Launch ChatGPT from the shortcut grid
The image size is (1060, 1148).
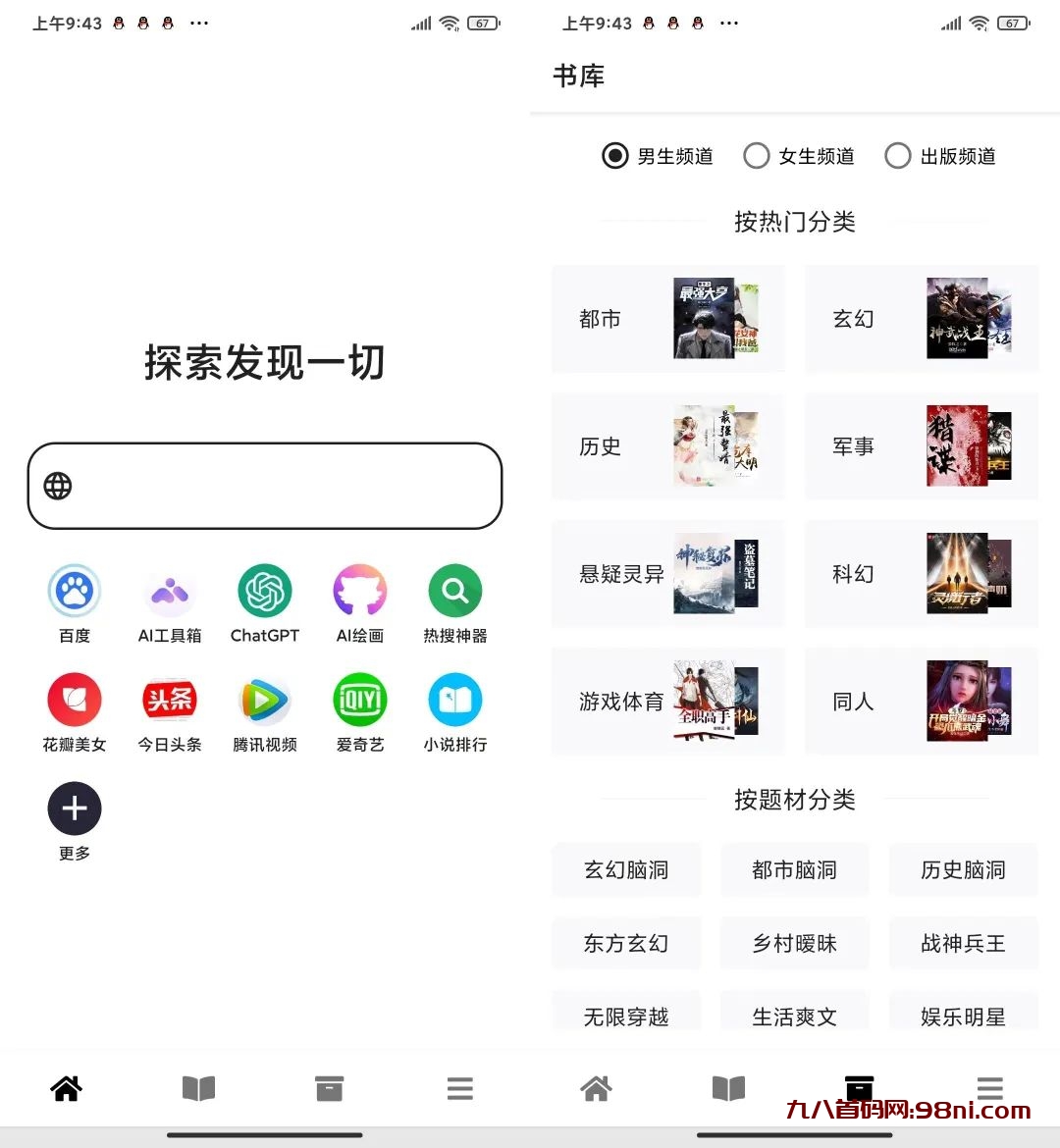click(x=264, y=590)
